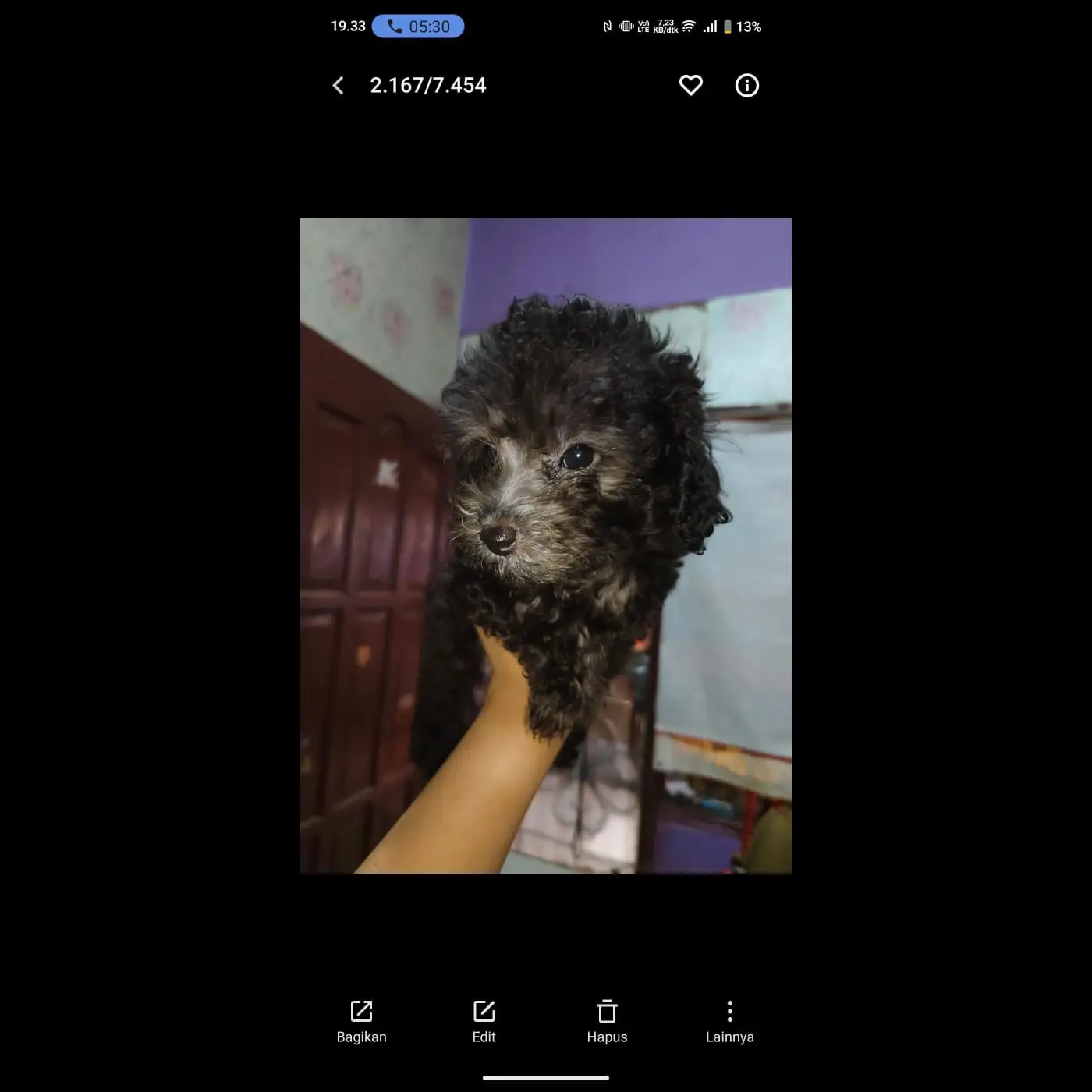Go back from the photo viewer
This screenshot has width=1092, height=1092.
click(338, 86)
